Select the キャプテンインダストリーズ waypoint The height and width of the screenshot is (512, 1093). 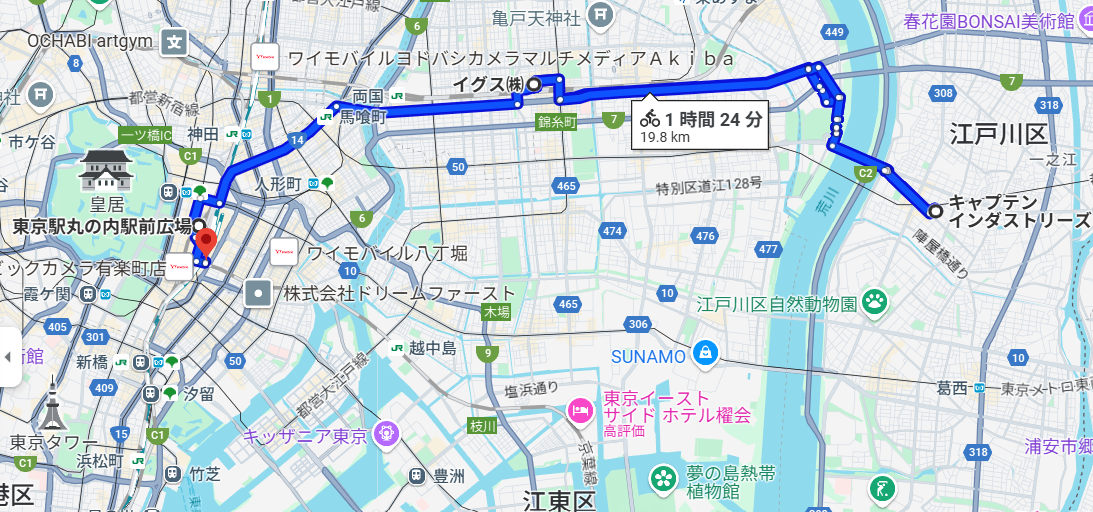click(x=934, y=211)
